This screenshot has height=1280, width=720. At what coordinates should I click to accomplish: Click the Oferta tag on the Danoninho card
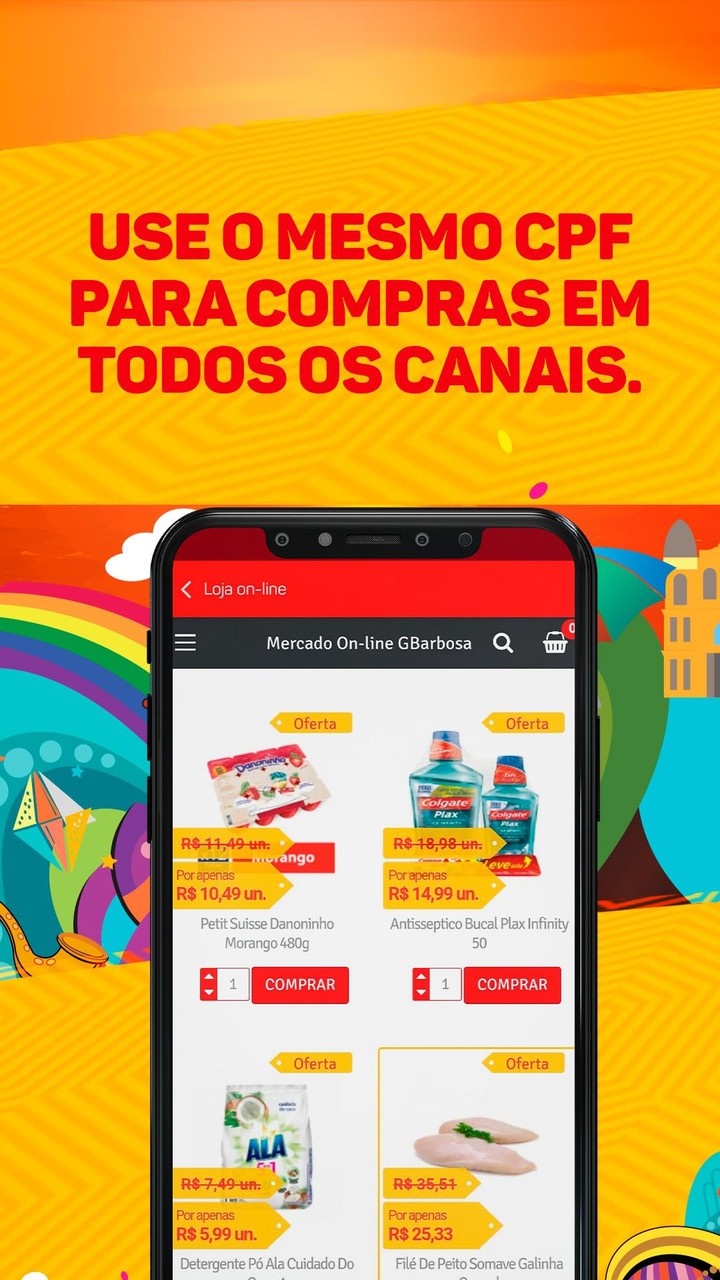tap(313, 723)
